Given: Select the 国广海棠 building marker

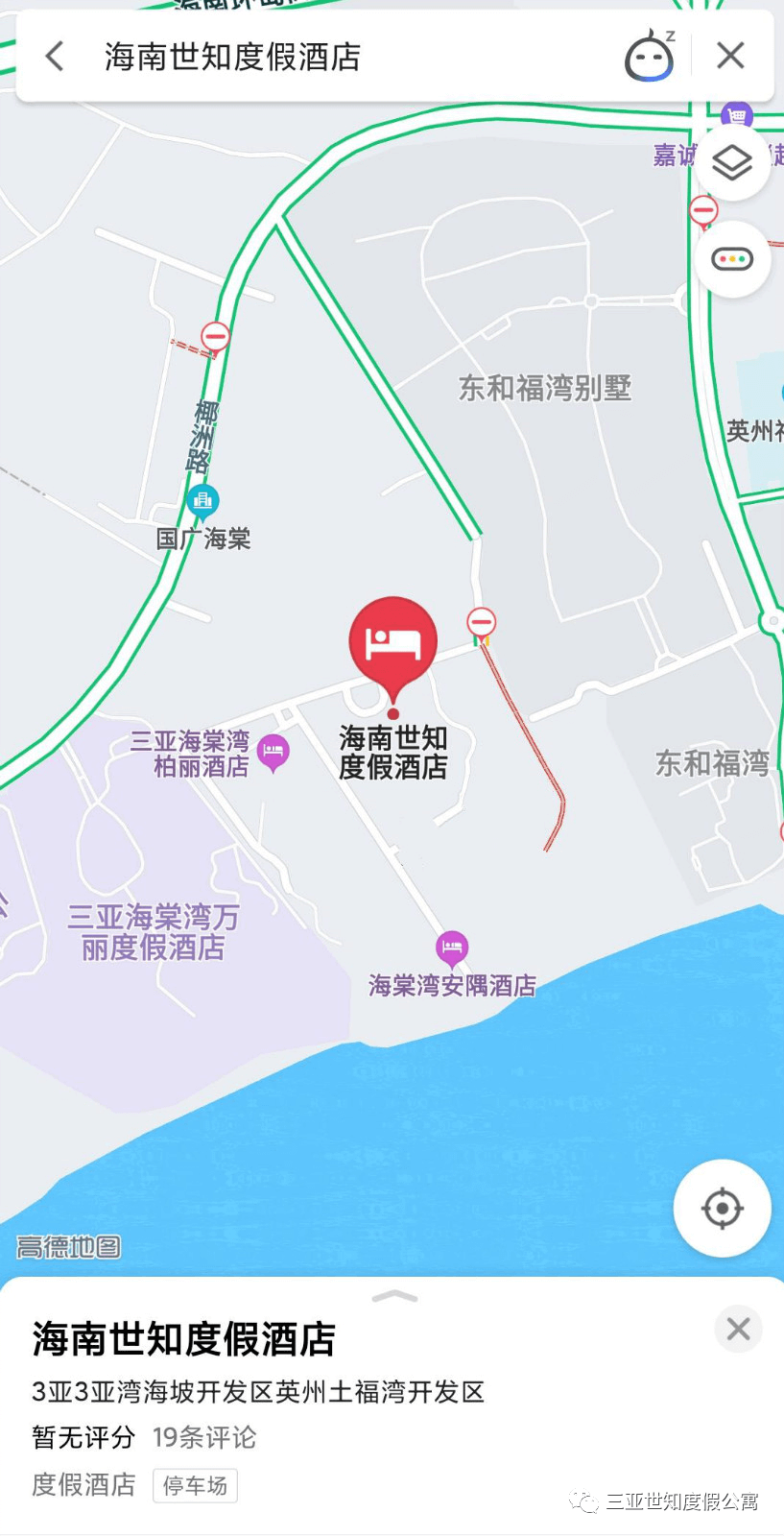Looking at the screenshot, I should tap(202, 502).
